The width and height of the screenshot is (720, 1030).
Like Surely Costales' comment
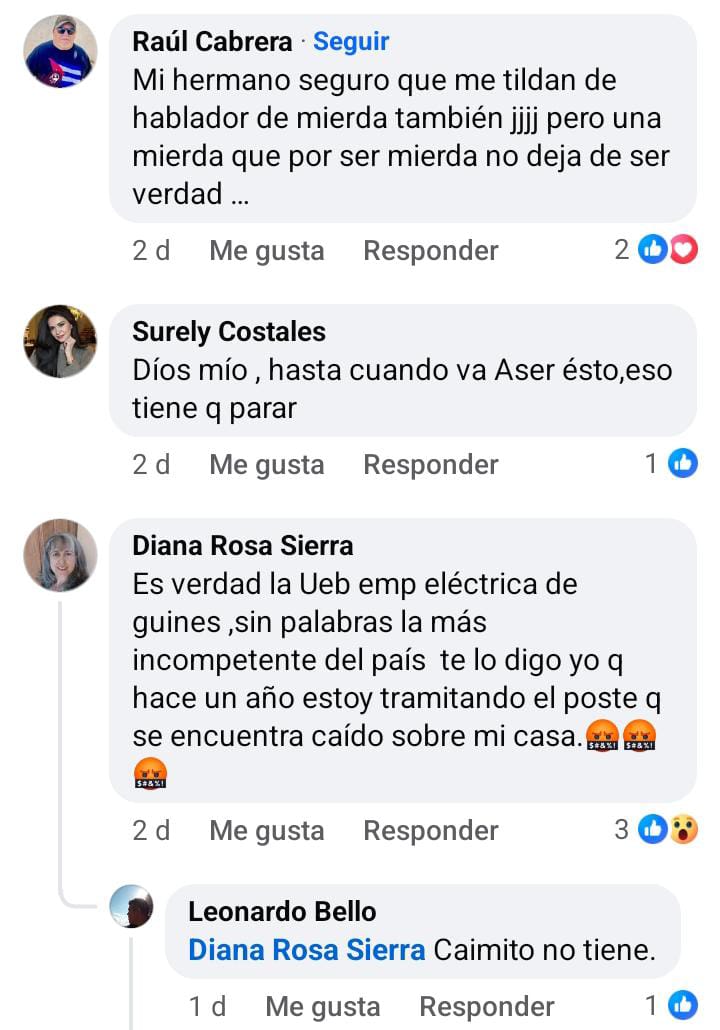[266, 464]
